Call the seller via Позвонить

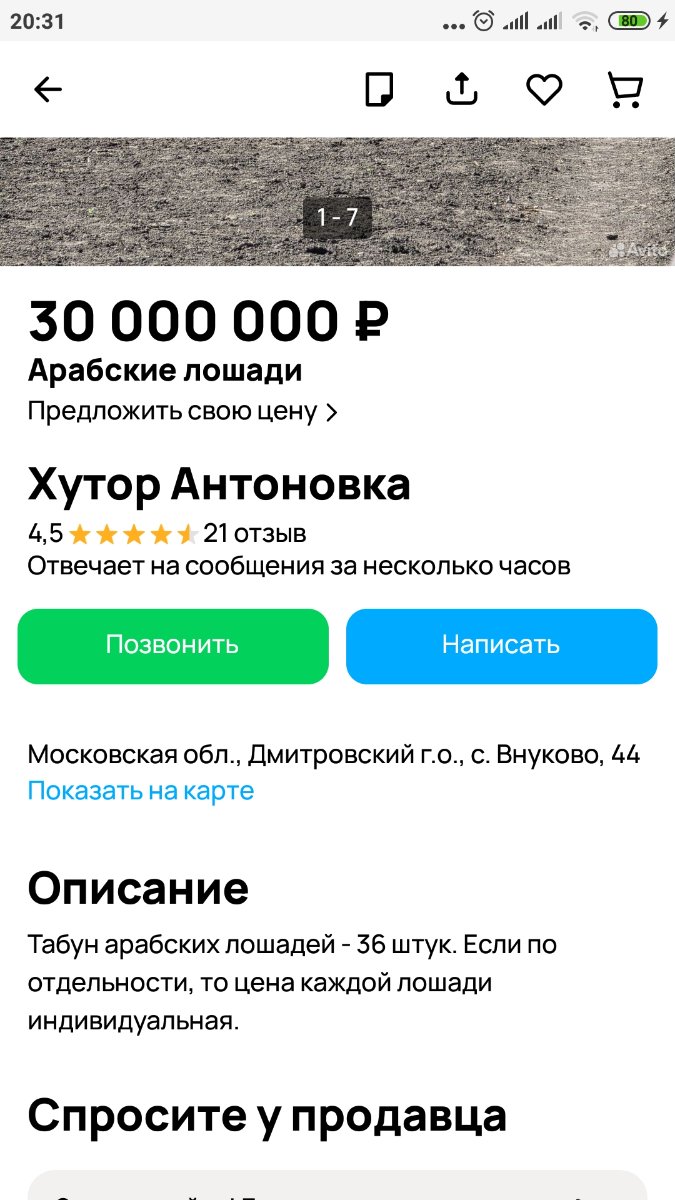(x=173, y=645)
